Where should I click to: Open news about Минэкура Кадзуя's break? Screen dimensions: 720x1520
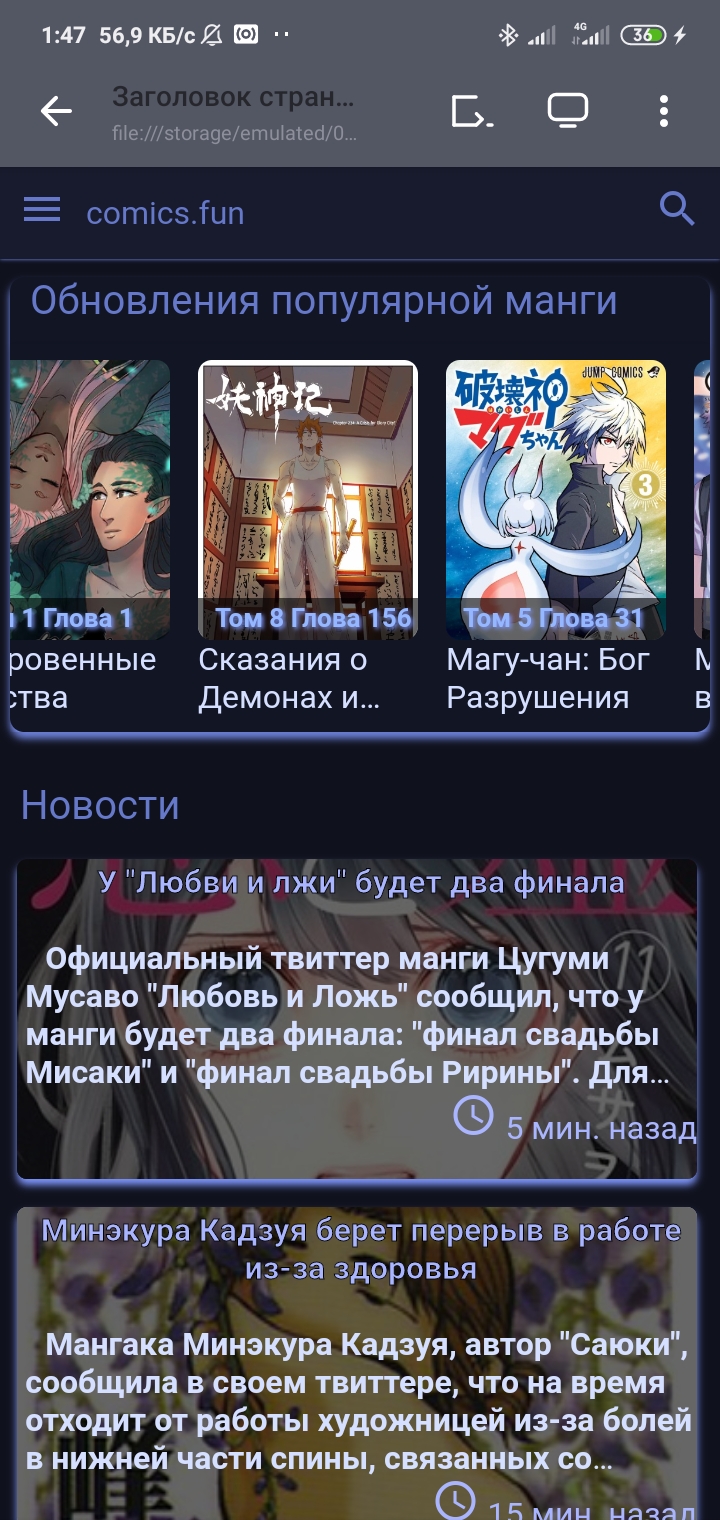(x=360, y=1249)
